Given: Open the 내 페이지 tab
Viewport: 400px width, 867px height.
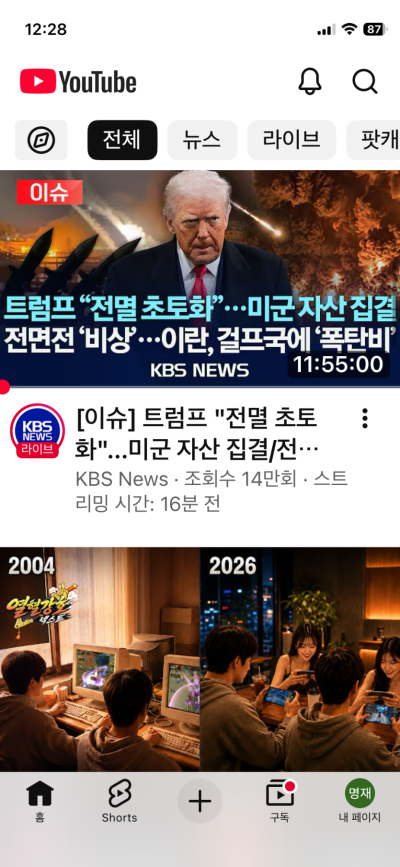Looking at the screenshot, I should pos(360,801).
